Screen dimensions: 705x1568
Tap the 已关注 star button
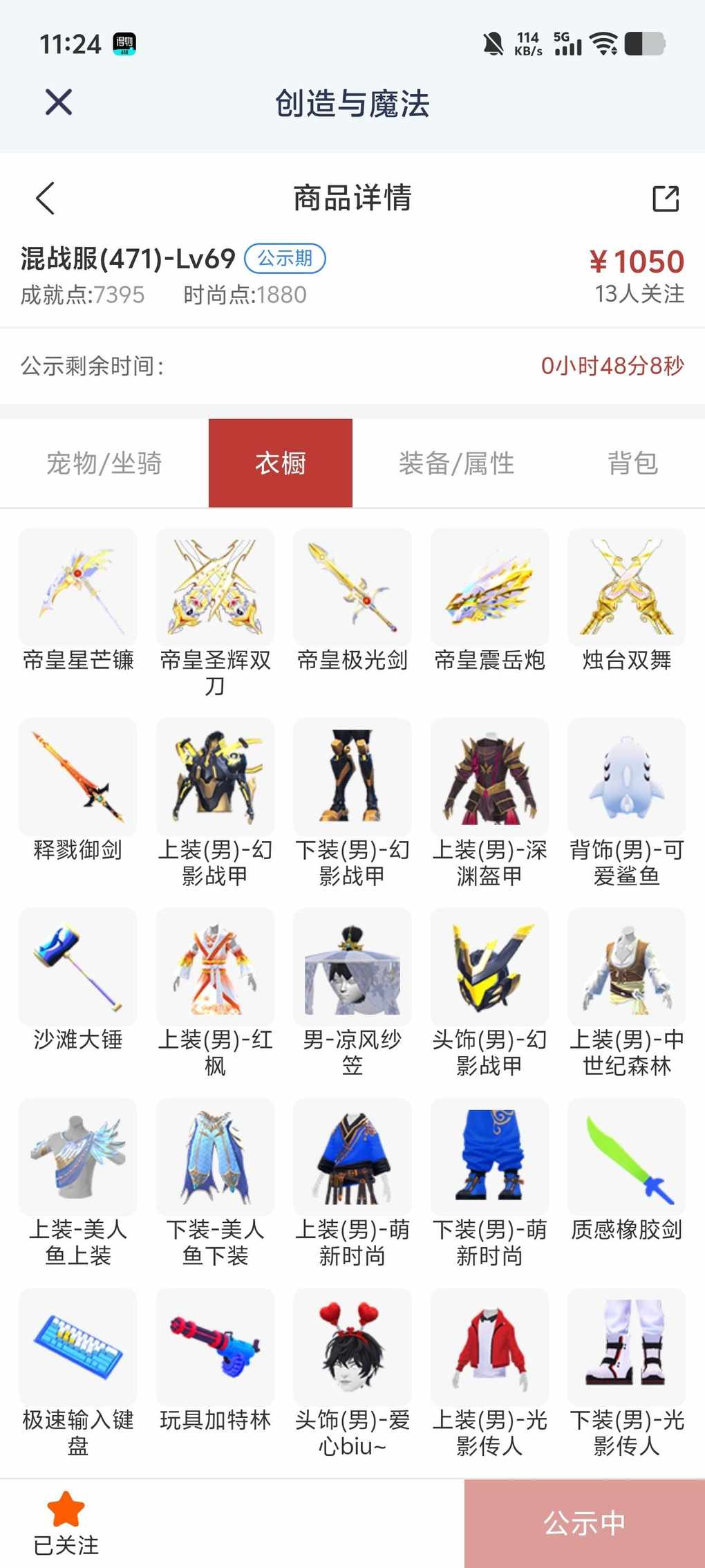tap(66, 1522)
